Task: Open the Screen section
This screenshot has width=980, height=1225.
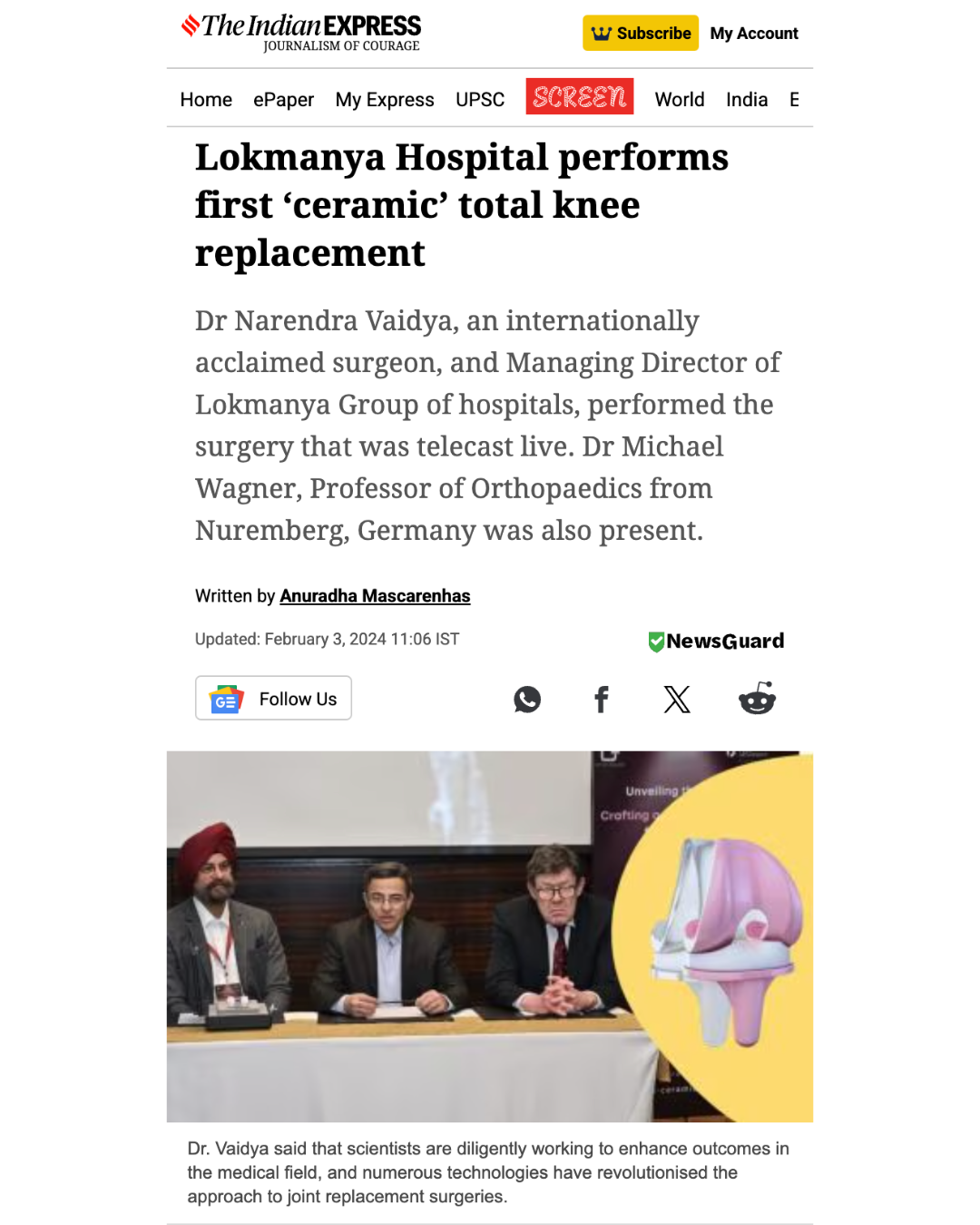Action: click(579, 97)
